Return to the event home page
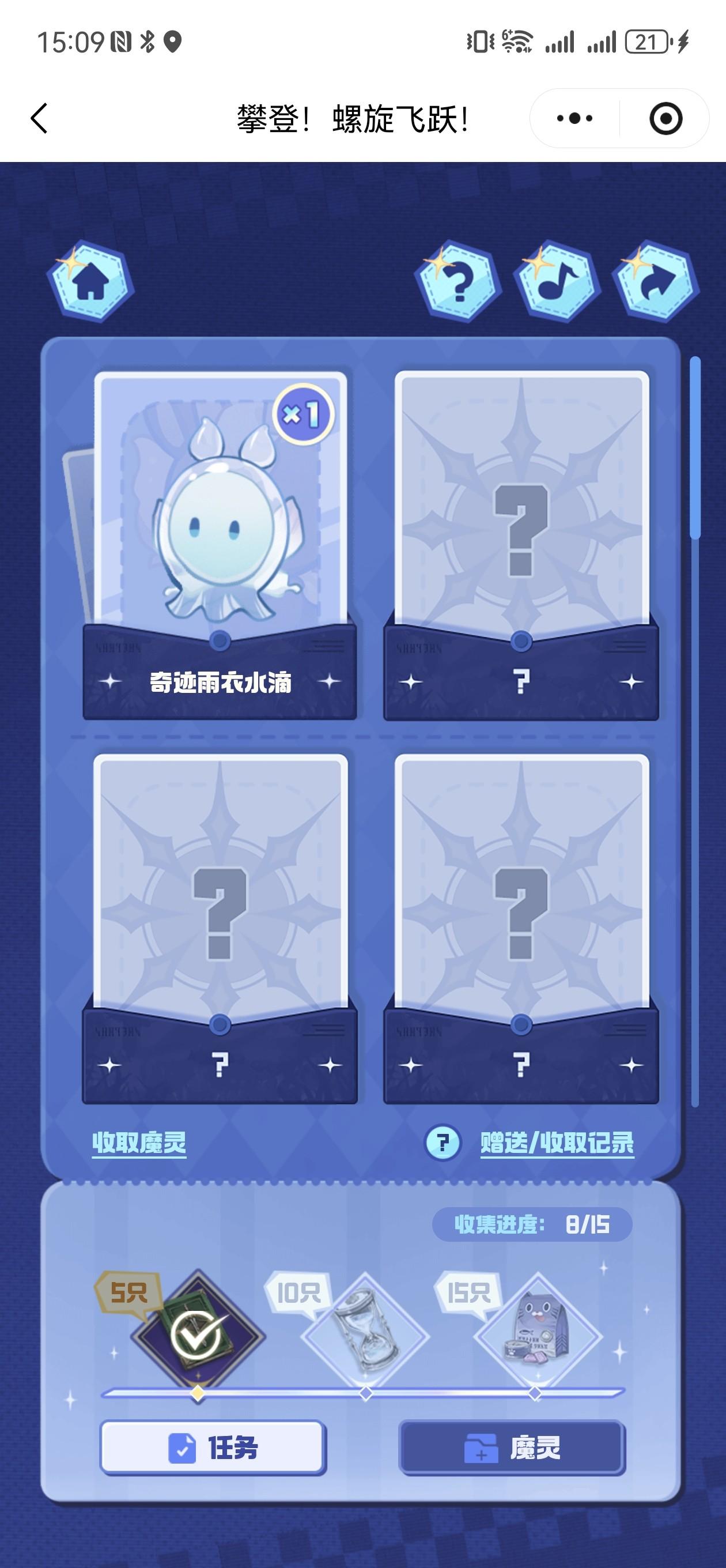726x1568 pixels. [x=90, y=282]
